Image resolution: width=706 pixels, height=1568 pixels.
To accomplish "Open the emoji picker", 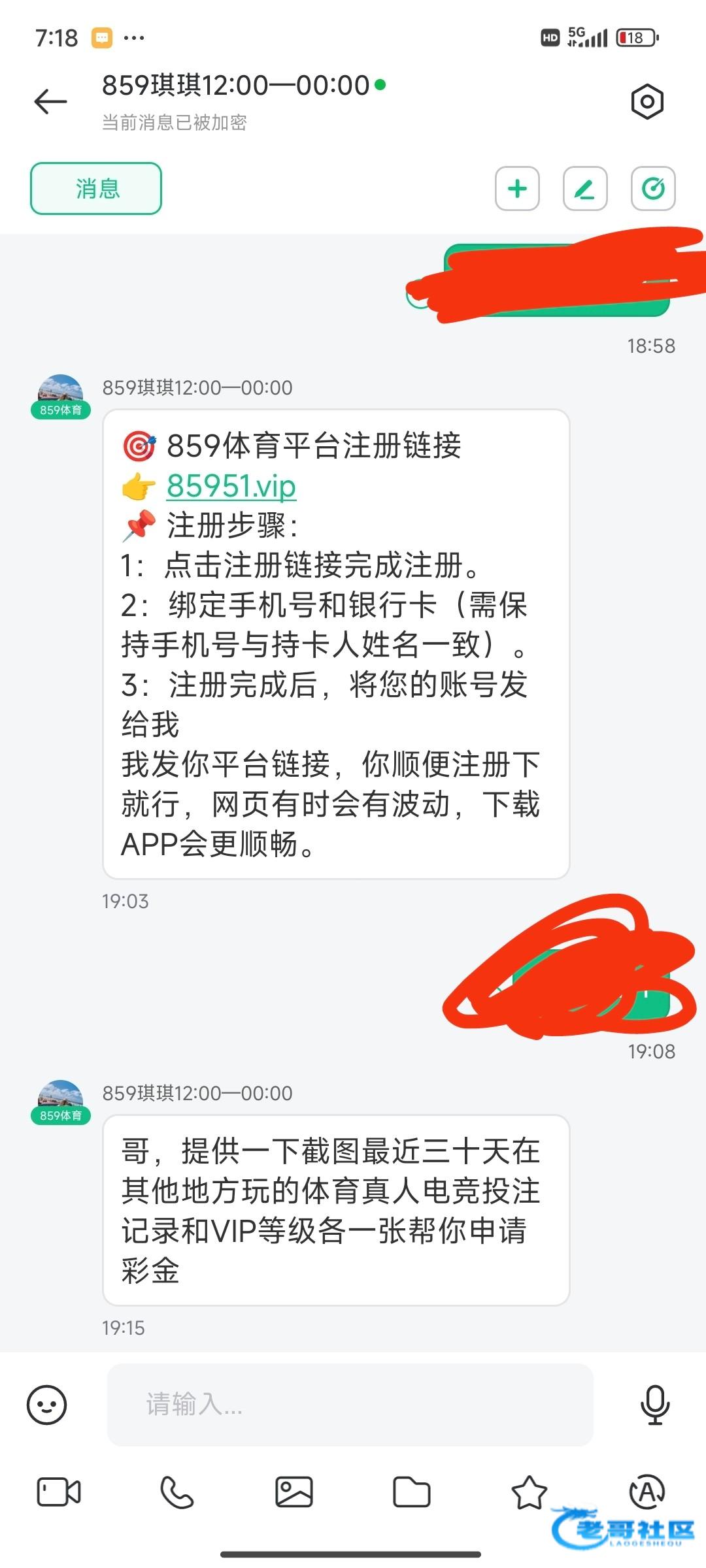I will (47, 1404).
